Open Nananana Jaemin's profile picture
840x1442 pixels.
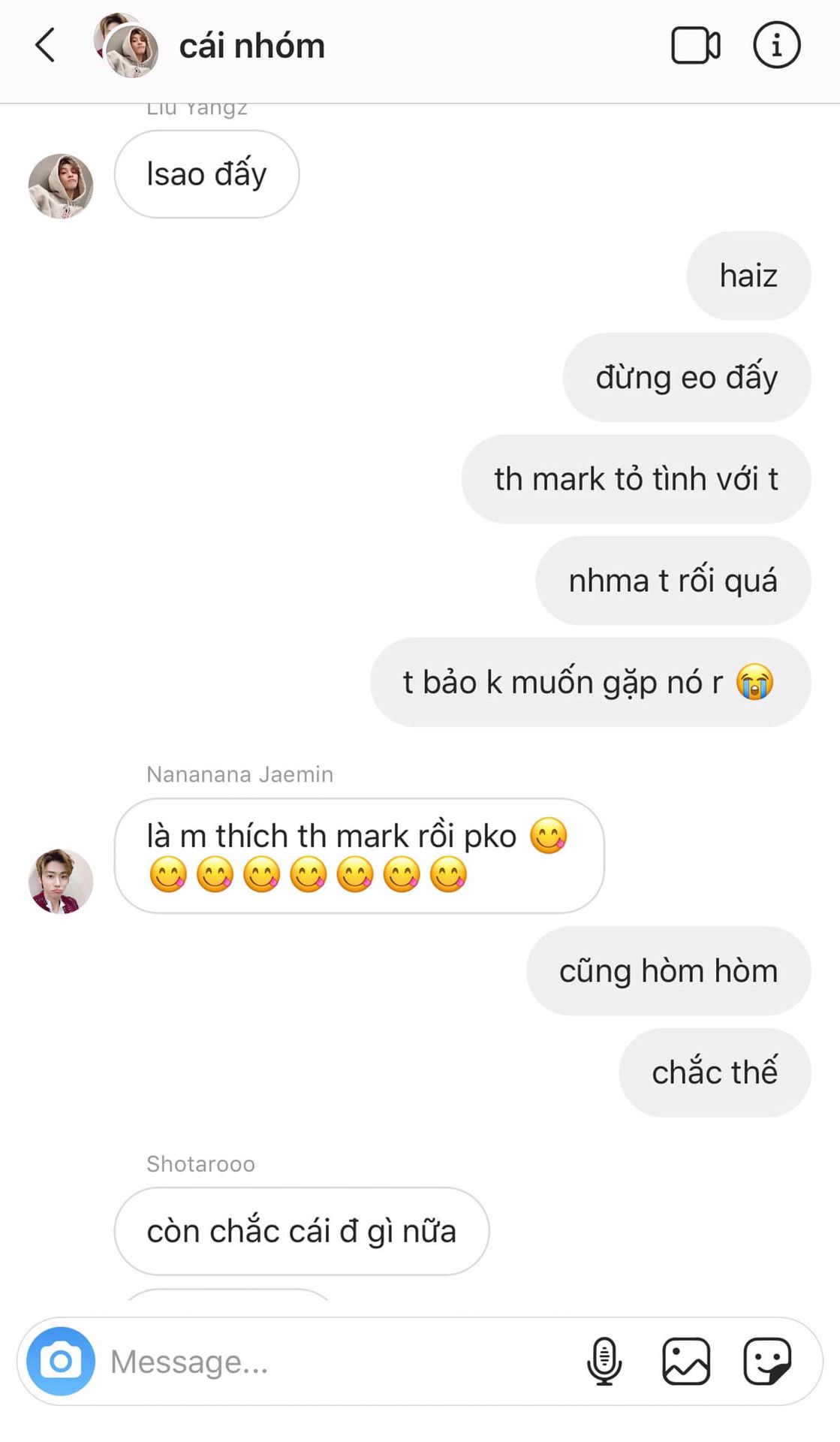(61, 881)
